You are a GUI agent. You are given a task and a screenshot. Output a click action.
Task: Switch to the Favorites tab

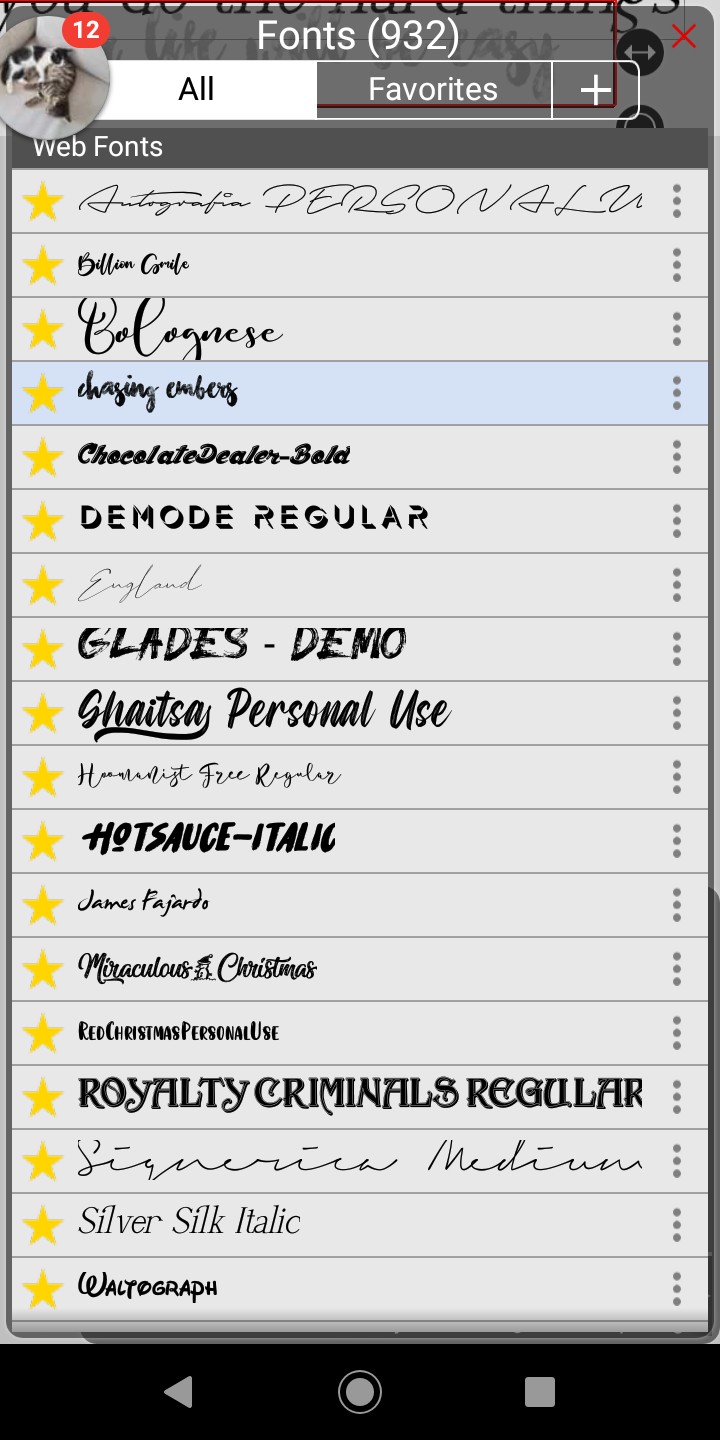[x=433, y=89]
